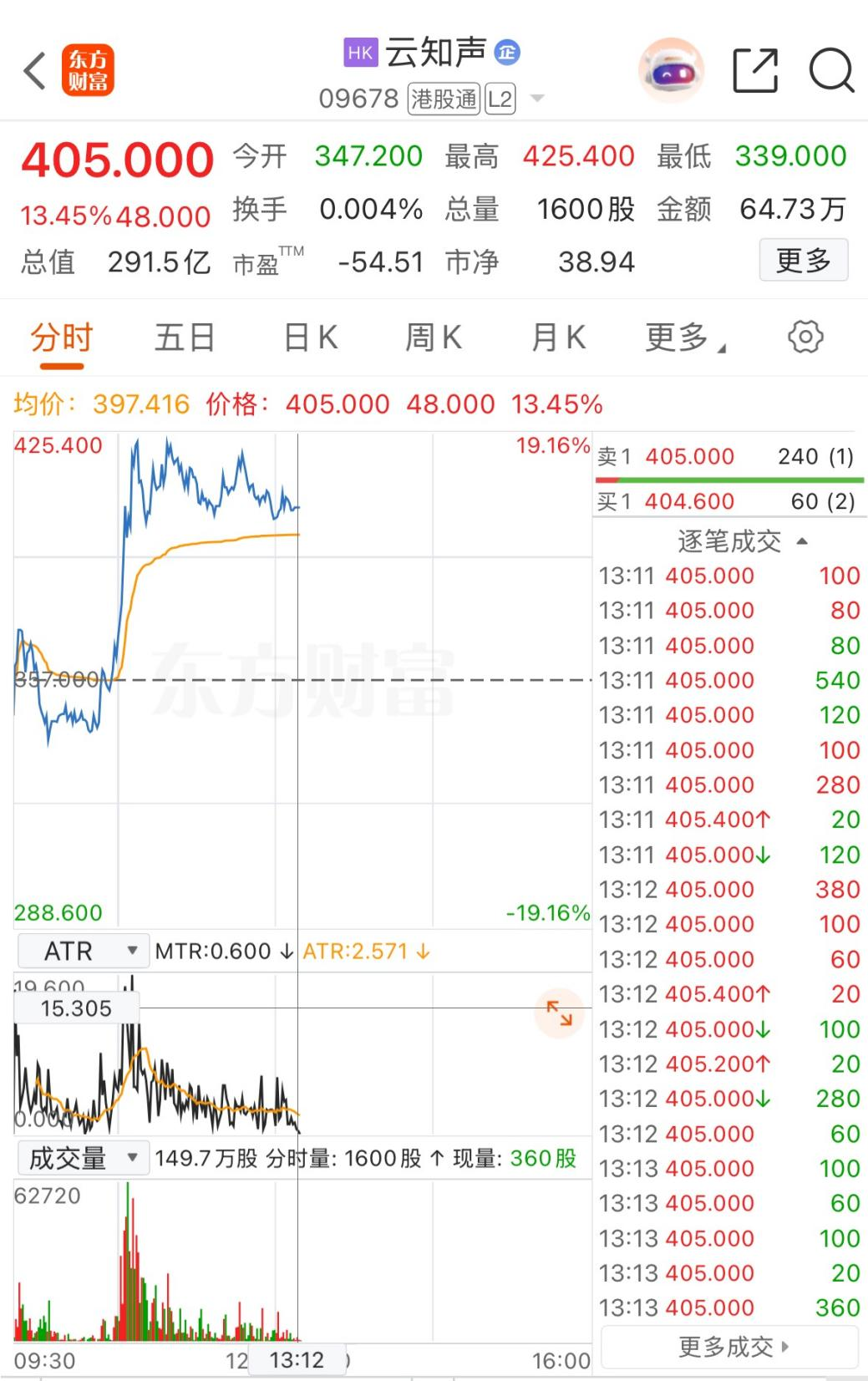Viewport: 868px width, 1381px height.
Task: Go back using the back arrow
Action: [34, 71]
